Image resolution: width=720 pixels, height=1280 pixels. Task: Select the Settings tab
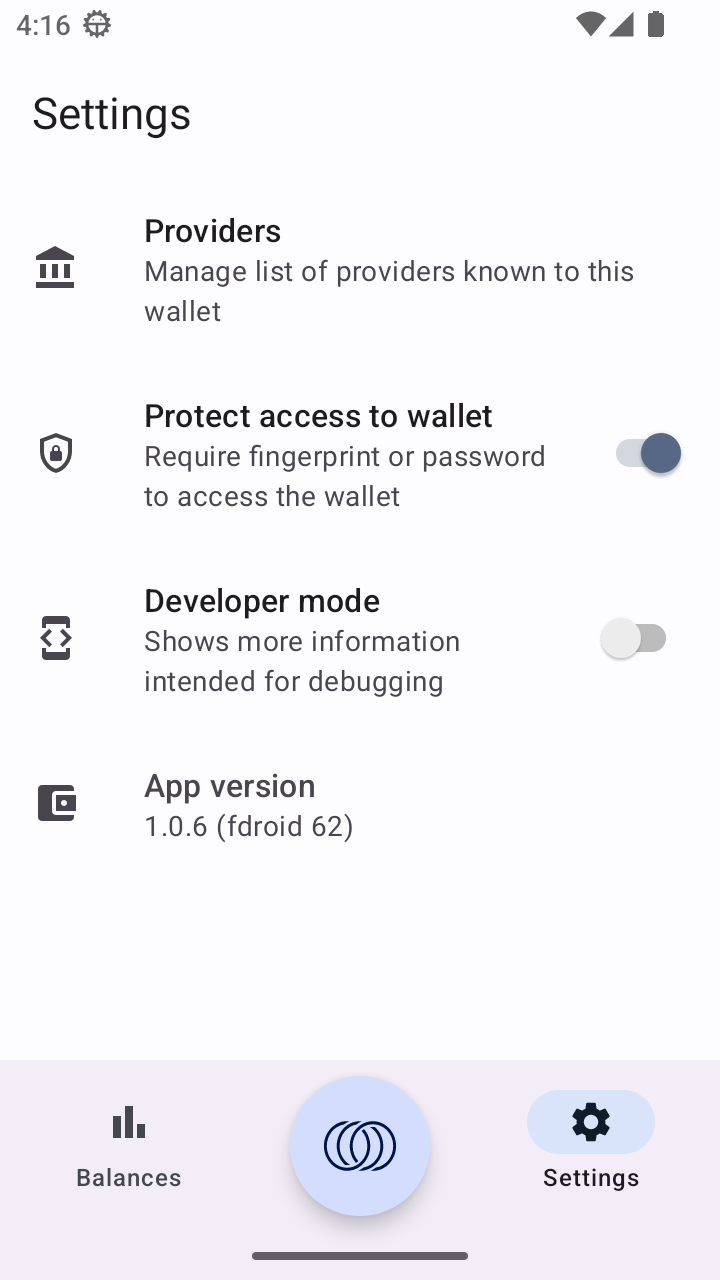[x=591, y=1145]
